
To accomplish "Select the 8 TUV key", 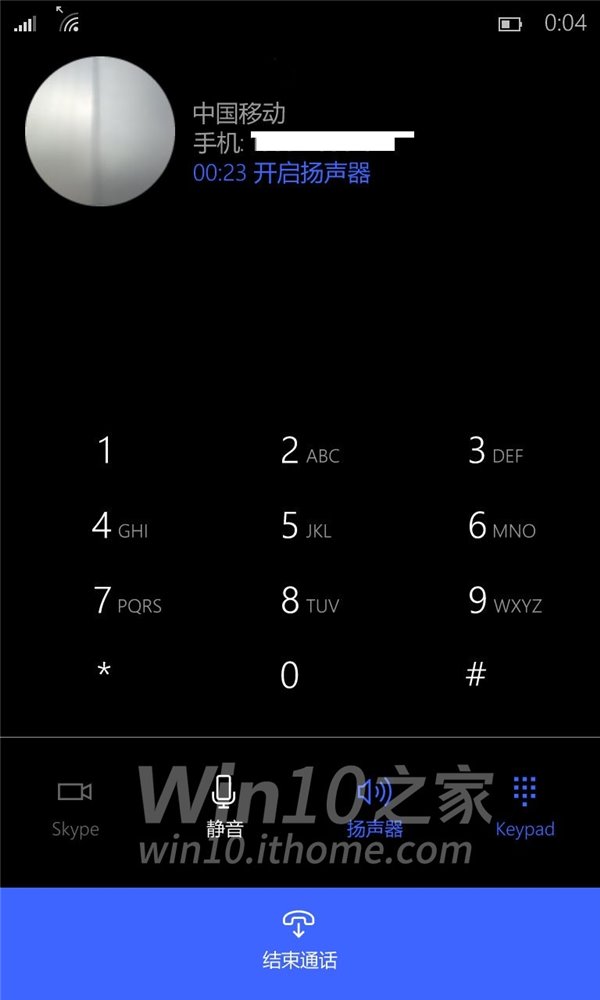I will click(x=310, y=601).
